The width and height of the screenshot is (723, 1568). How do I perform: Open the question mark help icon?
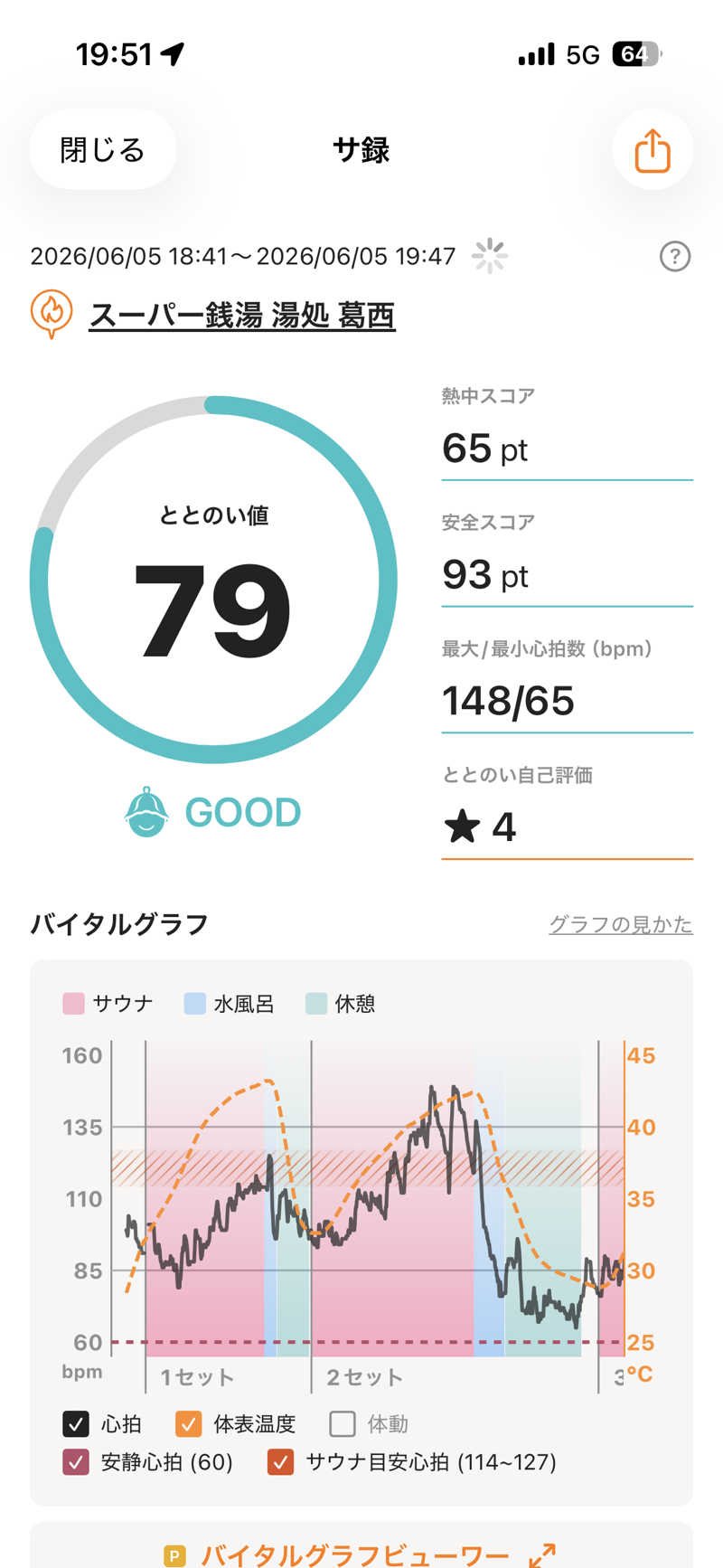coord(675,257)
